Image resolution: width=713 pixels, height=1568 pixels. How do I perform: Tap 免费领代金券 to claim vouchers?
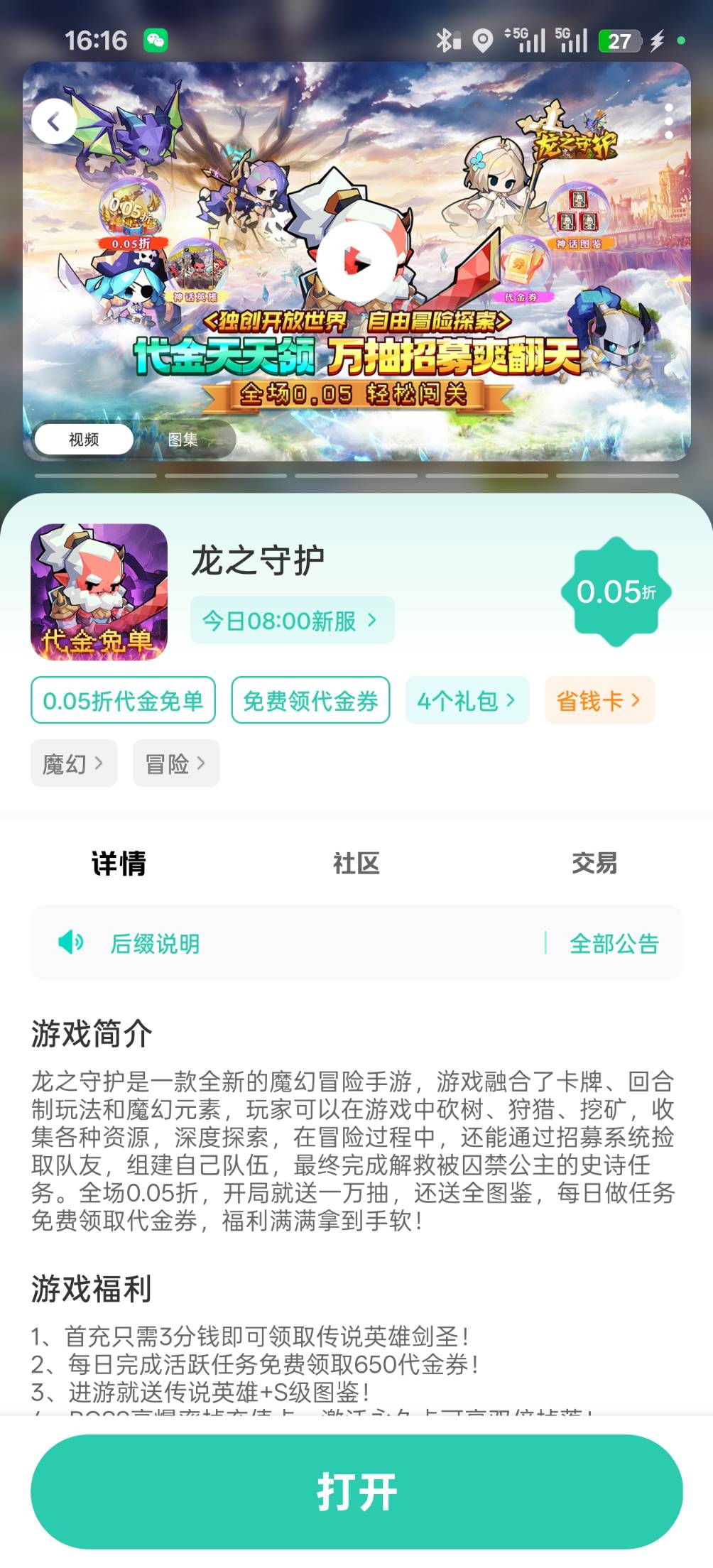point(310,700)
